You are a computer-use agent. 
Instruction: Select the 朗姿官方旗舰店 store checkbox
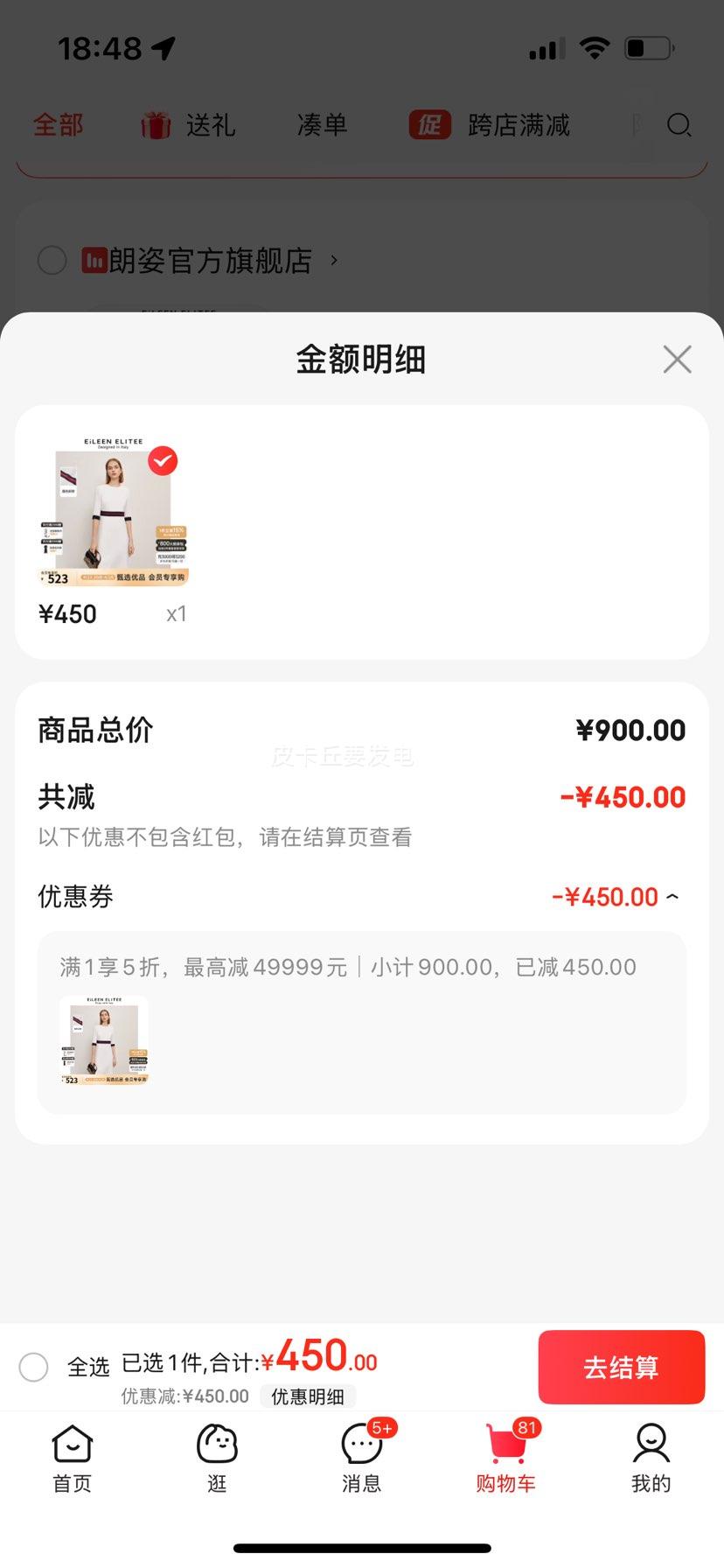pos(52,260)
